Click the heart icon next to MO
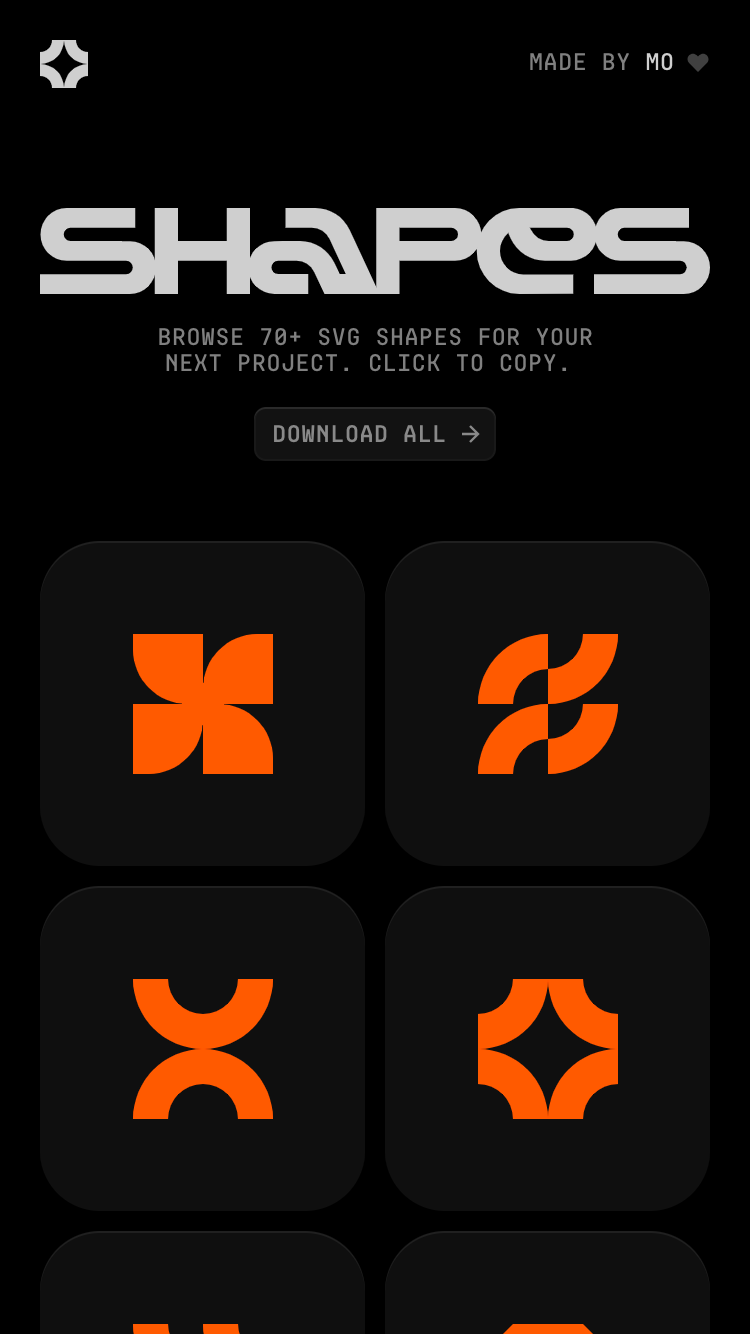This screenshot has height=1334, width=750. tap(697, 62)
